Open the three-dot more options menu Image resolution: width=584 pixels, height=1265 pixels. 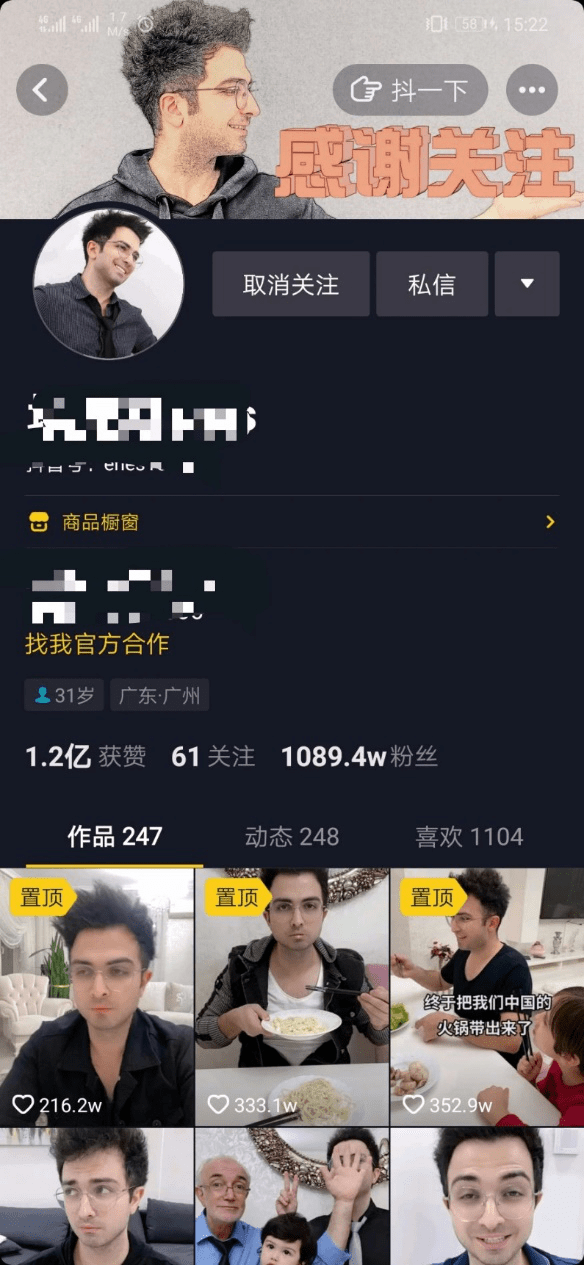coord(532,90)
